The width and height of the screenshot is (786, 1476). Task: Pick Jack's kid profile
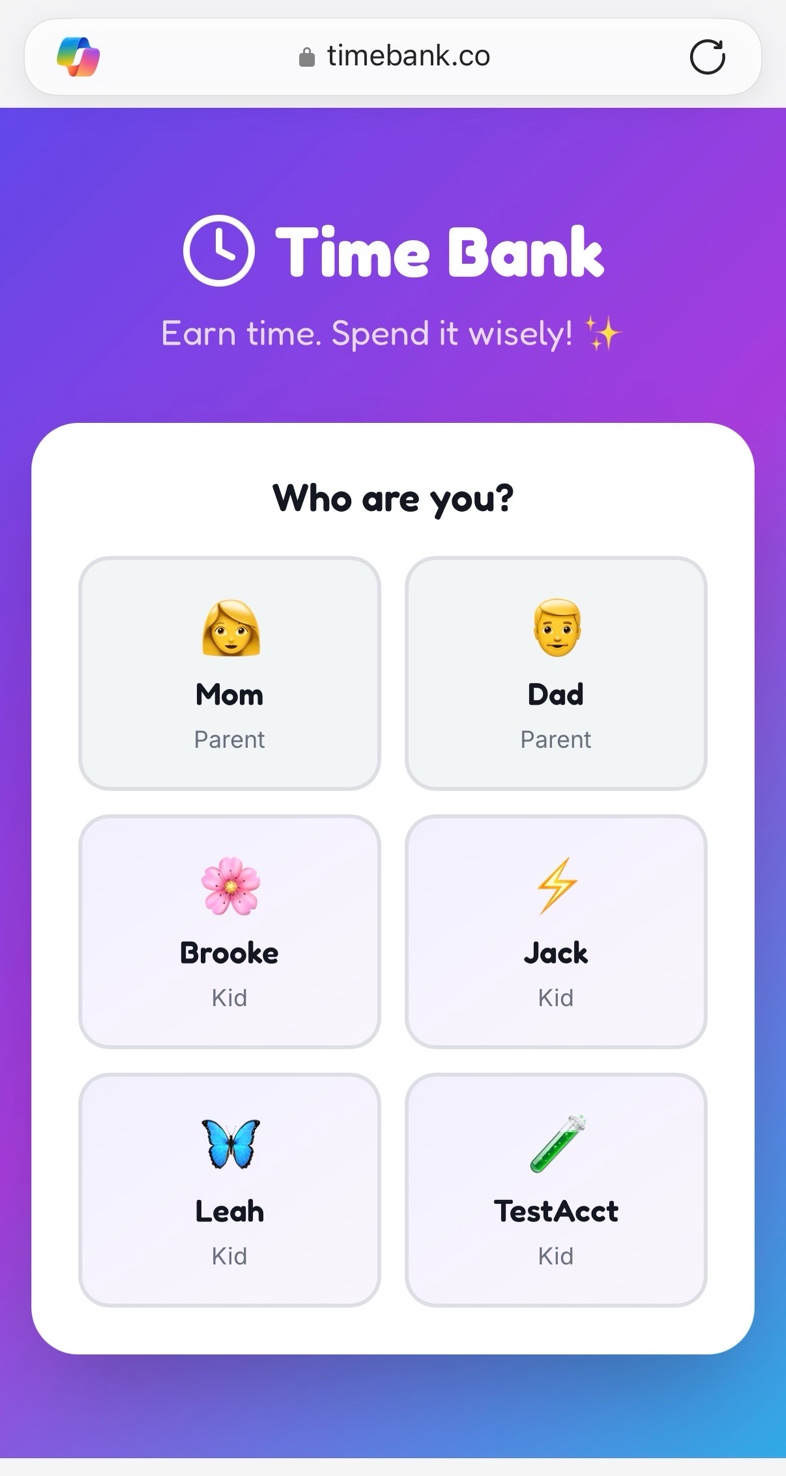click(x=556, y=931)
